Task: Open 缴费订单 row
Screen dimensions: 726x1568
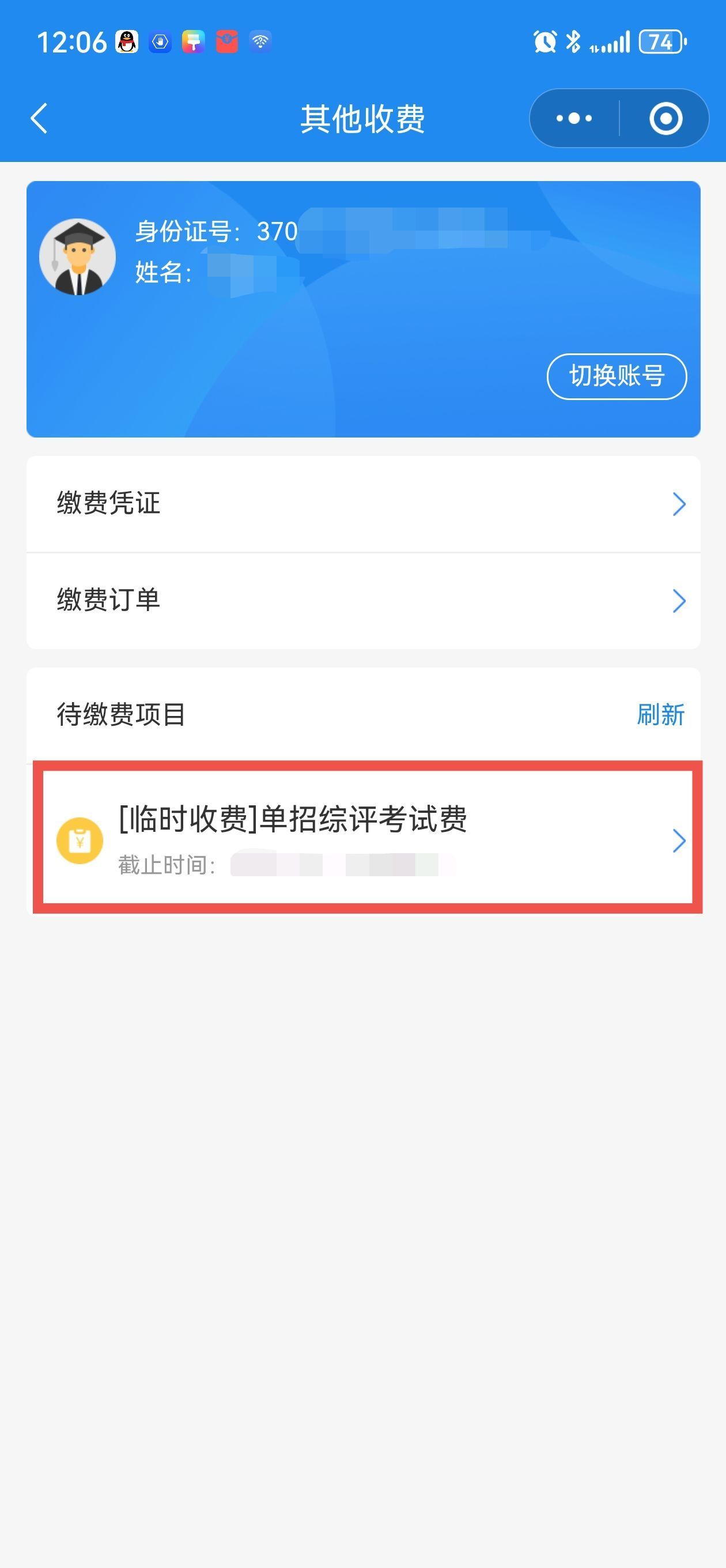Action: [364, 601]
